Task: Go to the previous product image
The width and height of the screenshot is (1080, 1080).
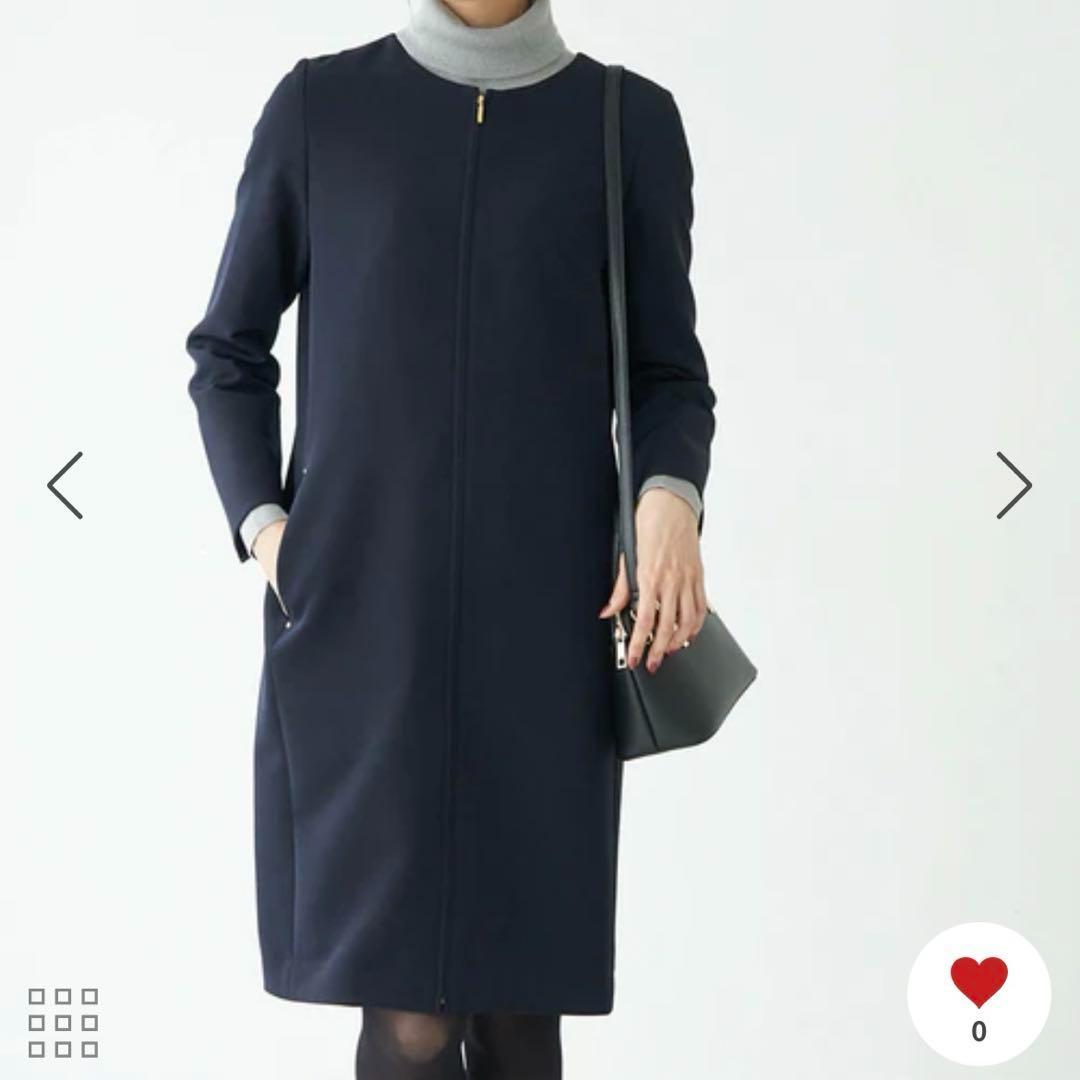Action: click(x=65, y=485)
